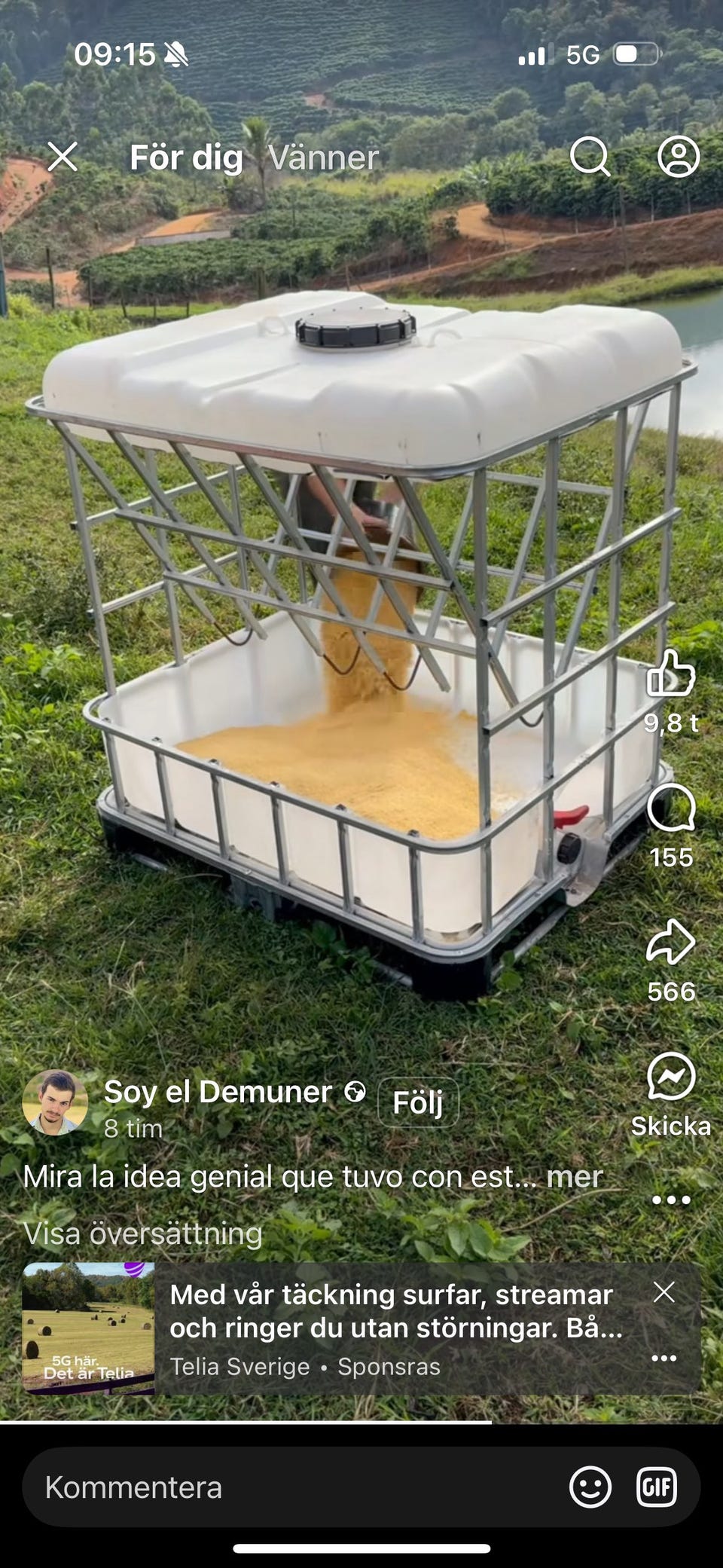Select the För dig tab
Image resolution: width=723 pixels, height=1568 pixels.
[x=186, y=158]
